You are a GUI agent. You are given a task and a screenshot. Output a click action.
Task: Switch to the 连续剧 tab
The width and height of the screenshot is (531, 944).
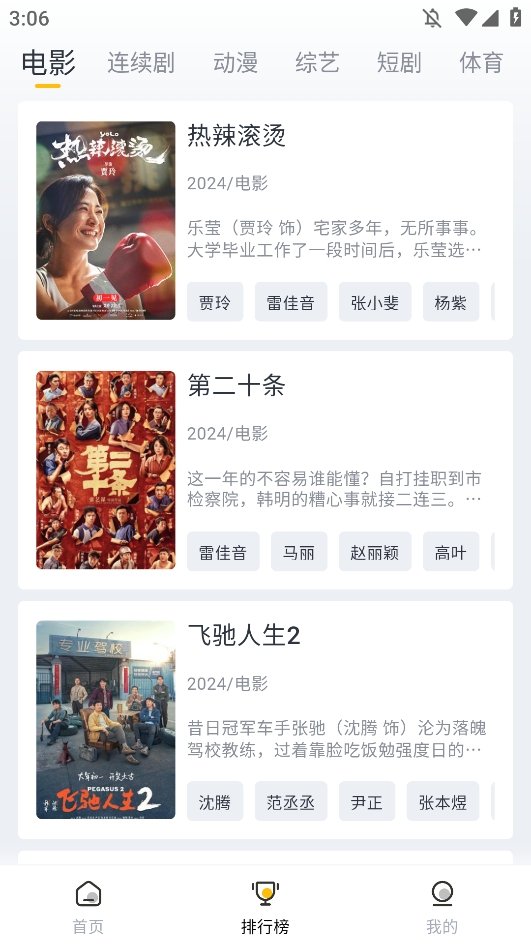141,63
